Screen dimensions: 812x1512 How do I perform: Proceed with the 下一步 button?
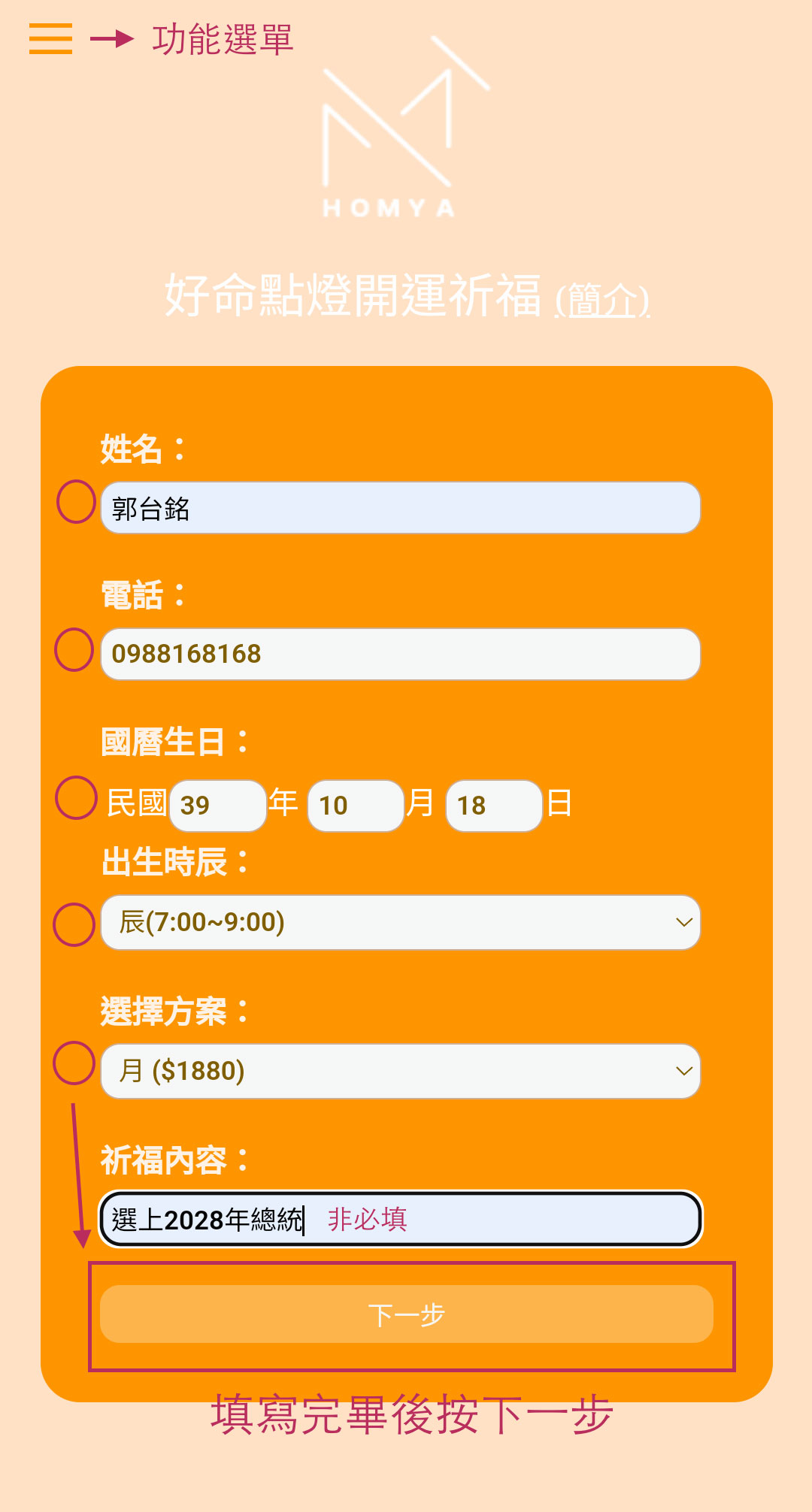coord(406,1314)
